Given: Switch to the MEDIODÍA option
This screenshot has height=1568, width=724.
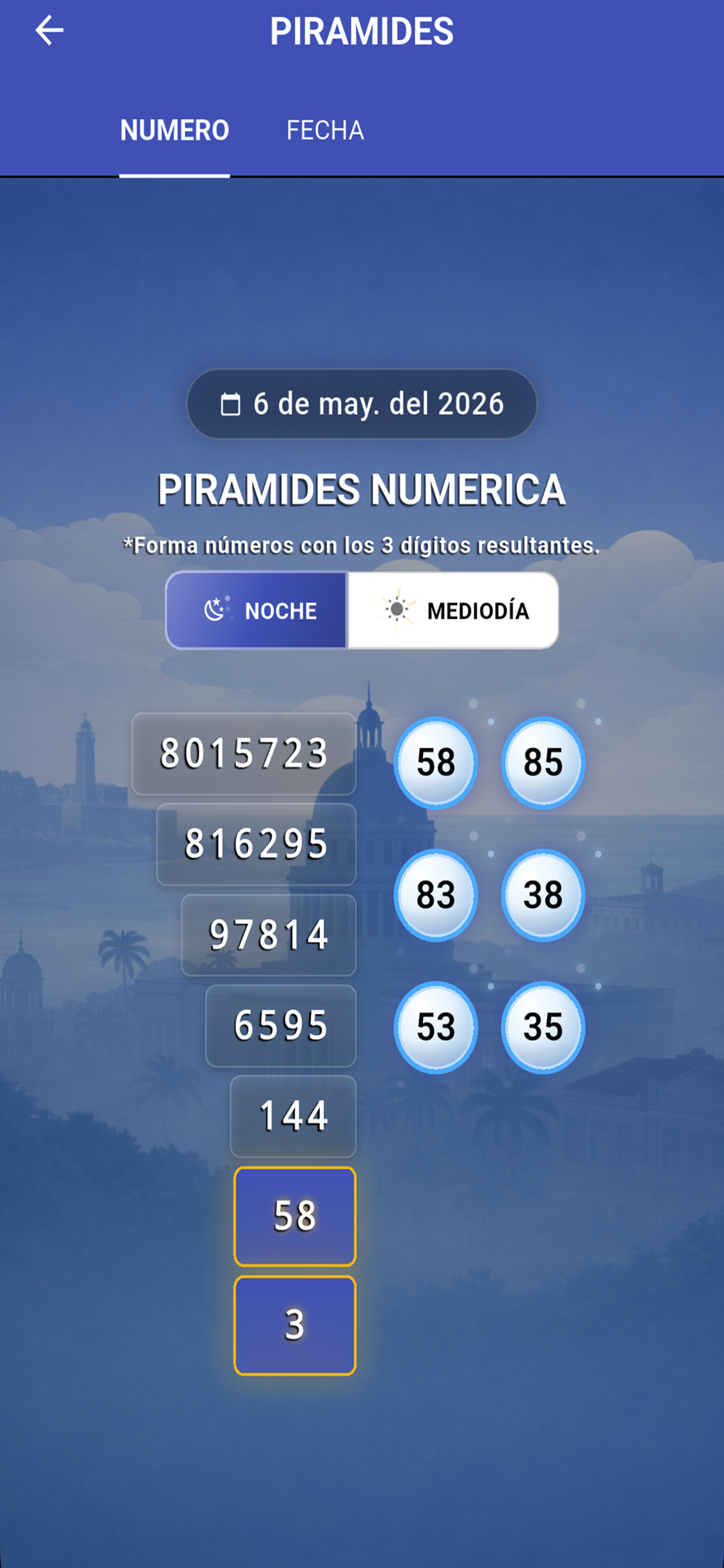Looking at the screenshot, I should [454, 611].
